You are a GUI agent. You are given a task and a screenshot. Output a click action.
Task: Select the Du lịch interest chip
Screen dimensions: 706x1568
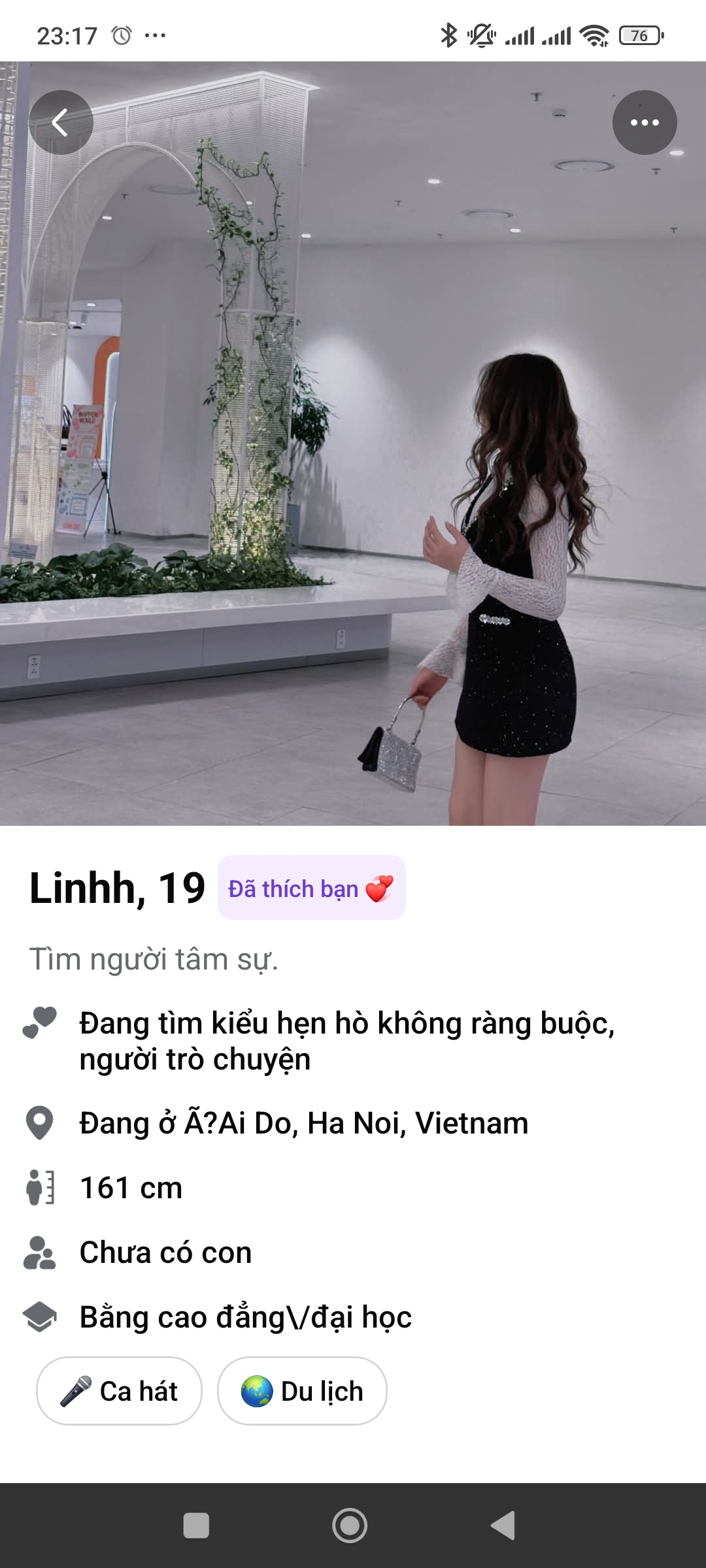302,1391
